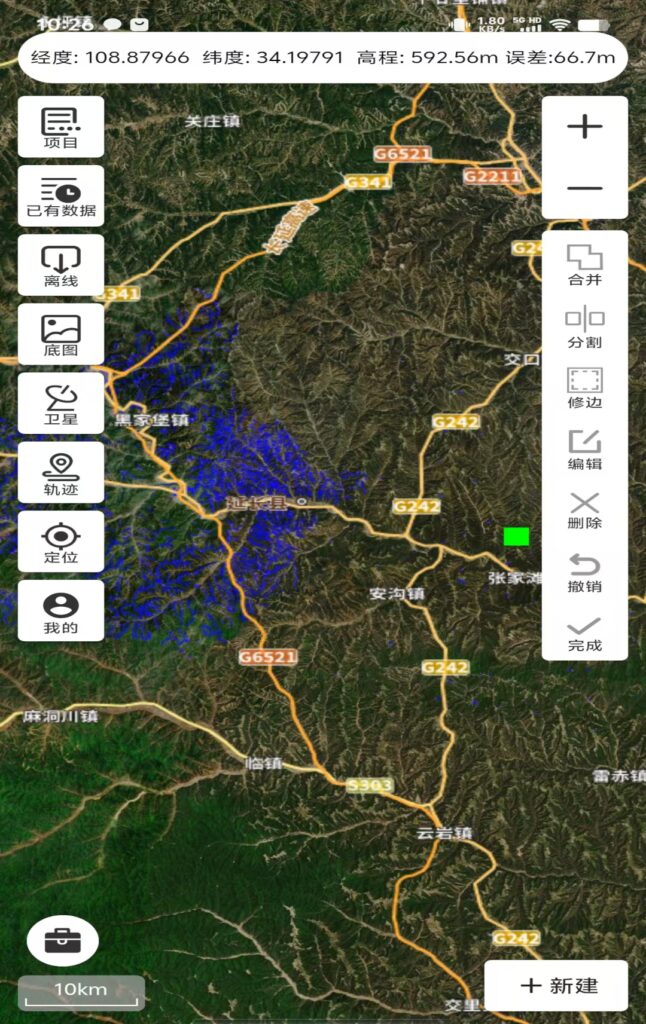Finish editing with 完成
646x1024 pixels.
click(585, 633)
